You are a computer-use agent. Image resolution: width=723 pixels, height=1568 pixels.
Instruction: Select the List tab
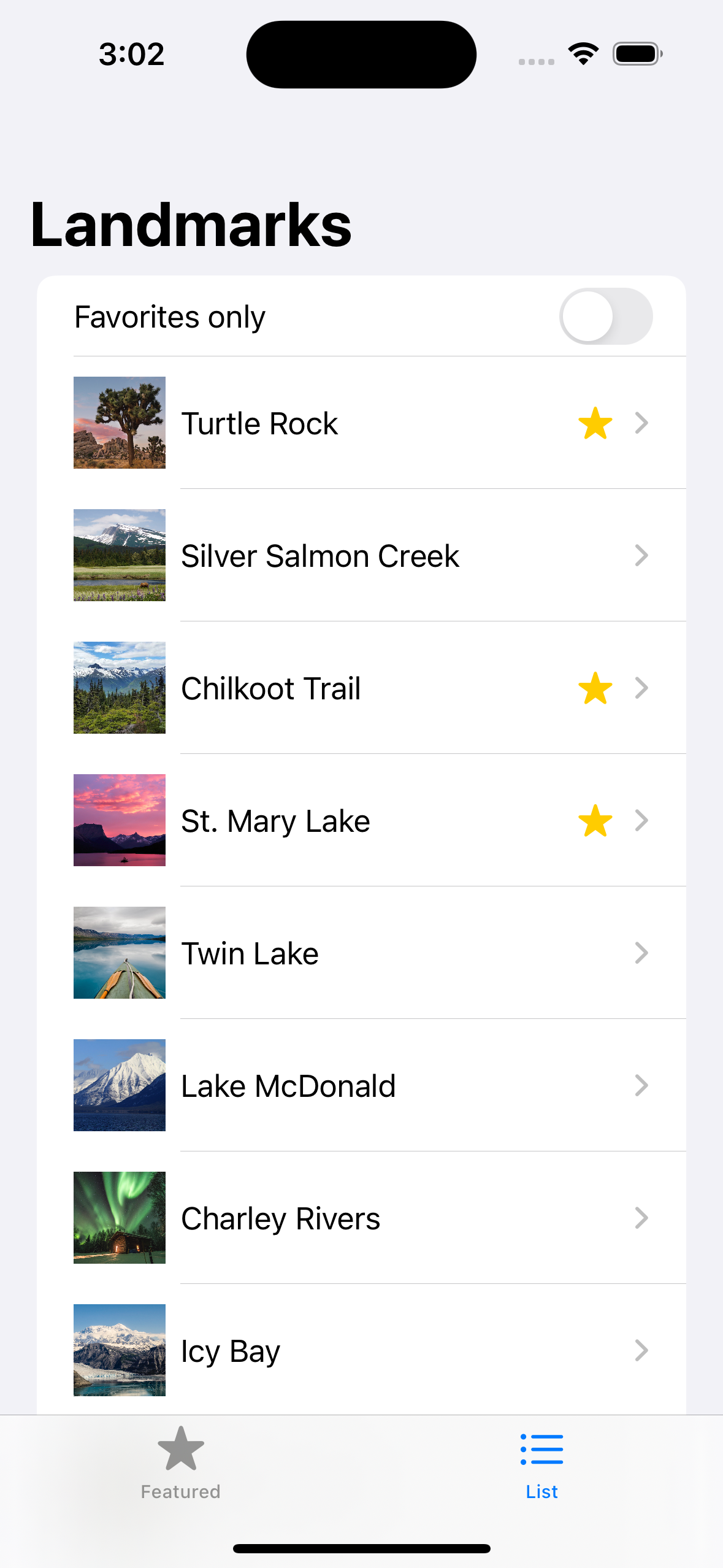pyautogui.click(x=541, y=1462)
